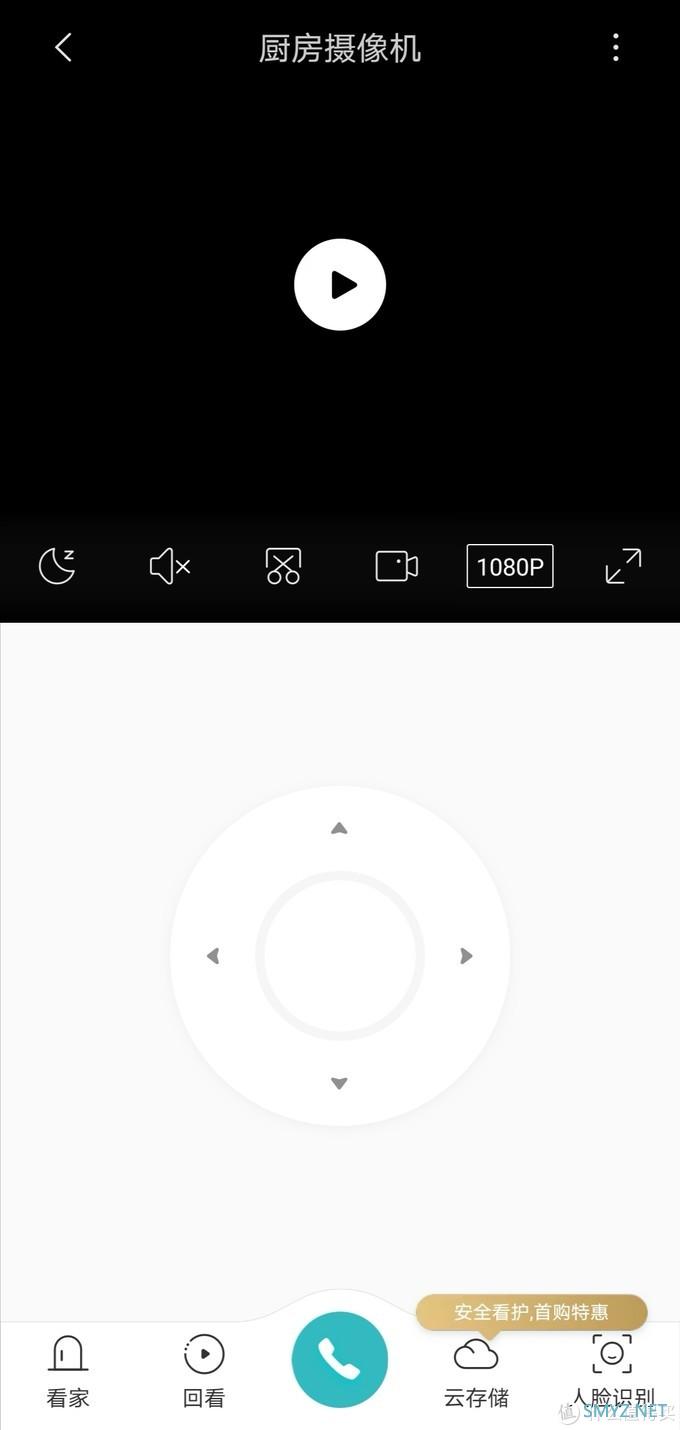Open 人脸识别 face recognition
680x1430 pixels.
click(x=612, y=1372)
